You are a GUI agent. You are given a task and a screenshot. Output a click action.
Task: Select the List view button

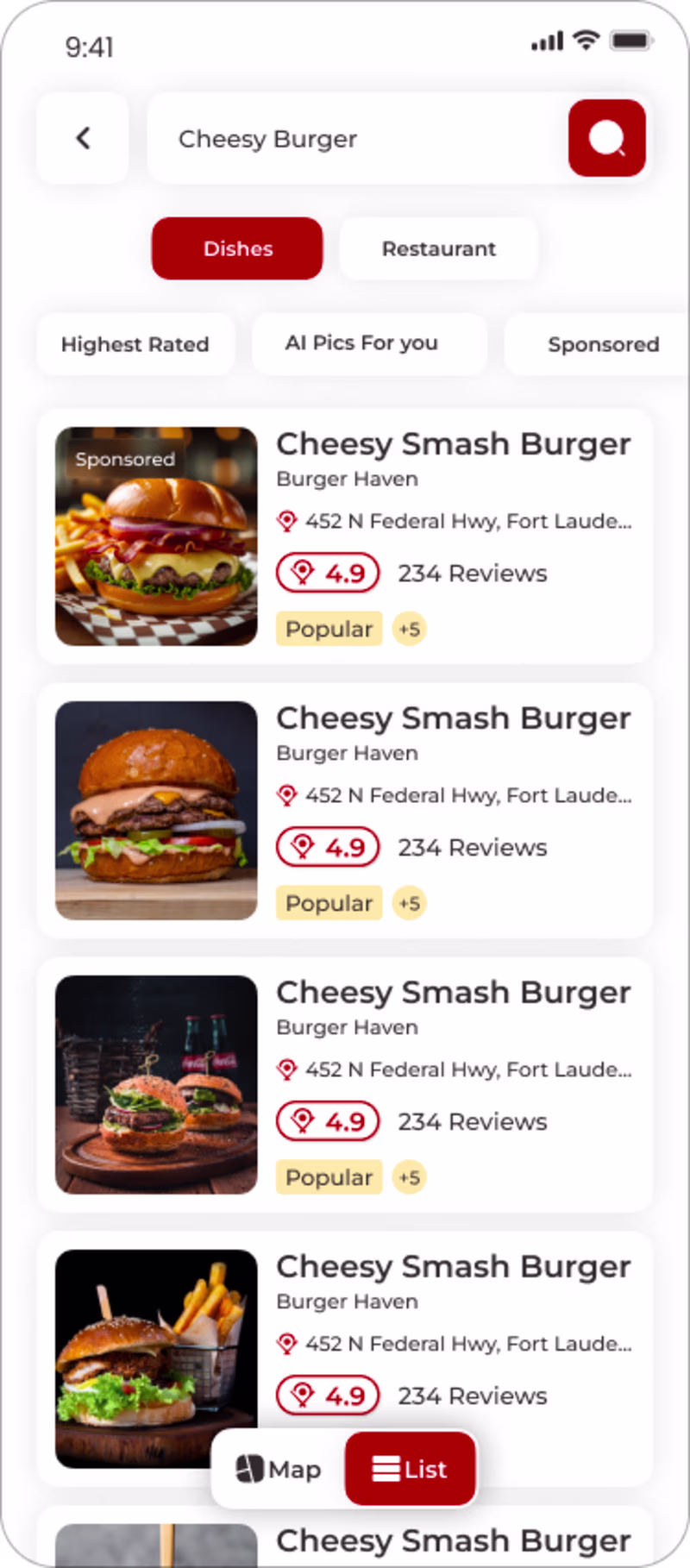tap(410, 1469)
